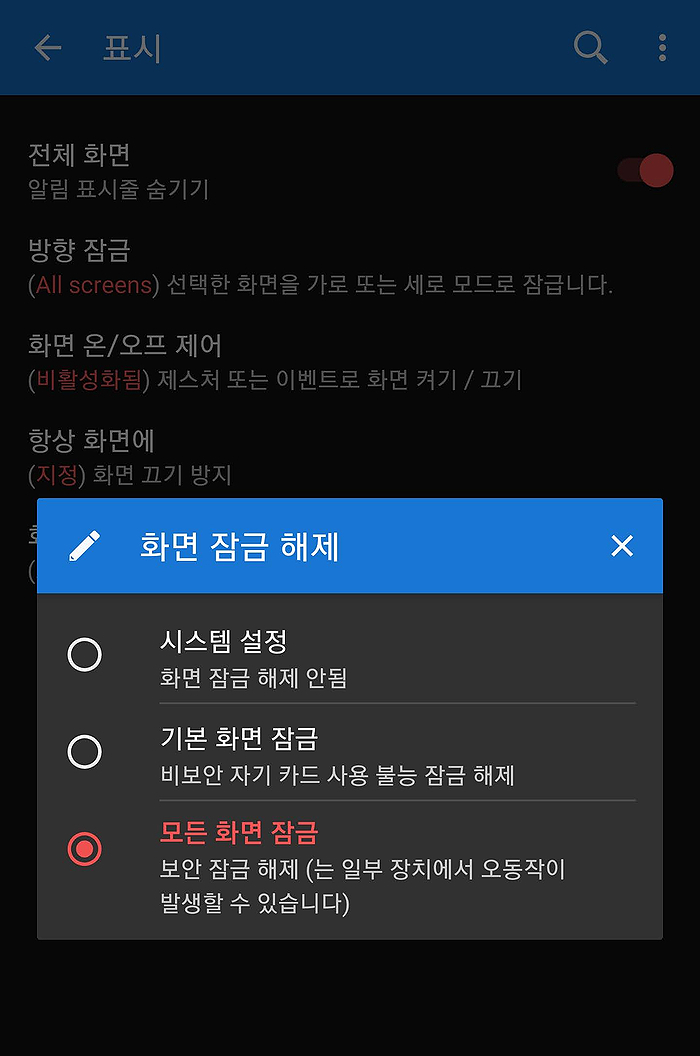This screenshot has height=1056, width=700.
Task: Go back from the 표시 screen
Action: point(47,48)
